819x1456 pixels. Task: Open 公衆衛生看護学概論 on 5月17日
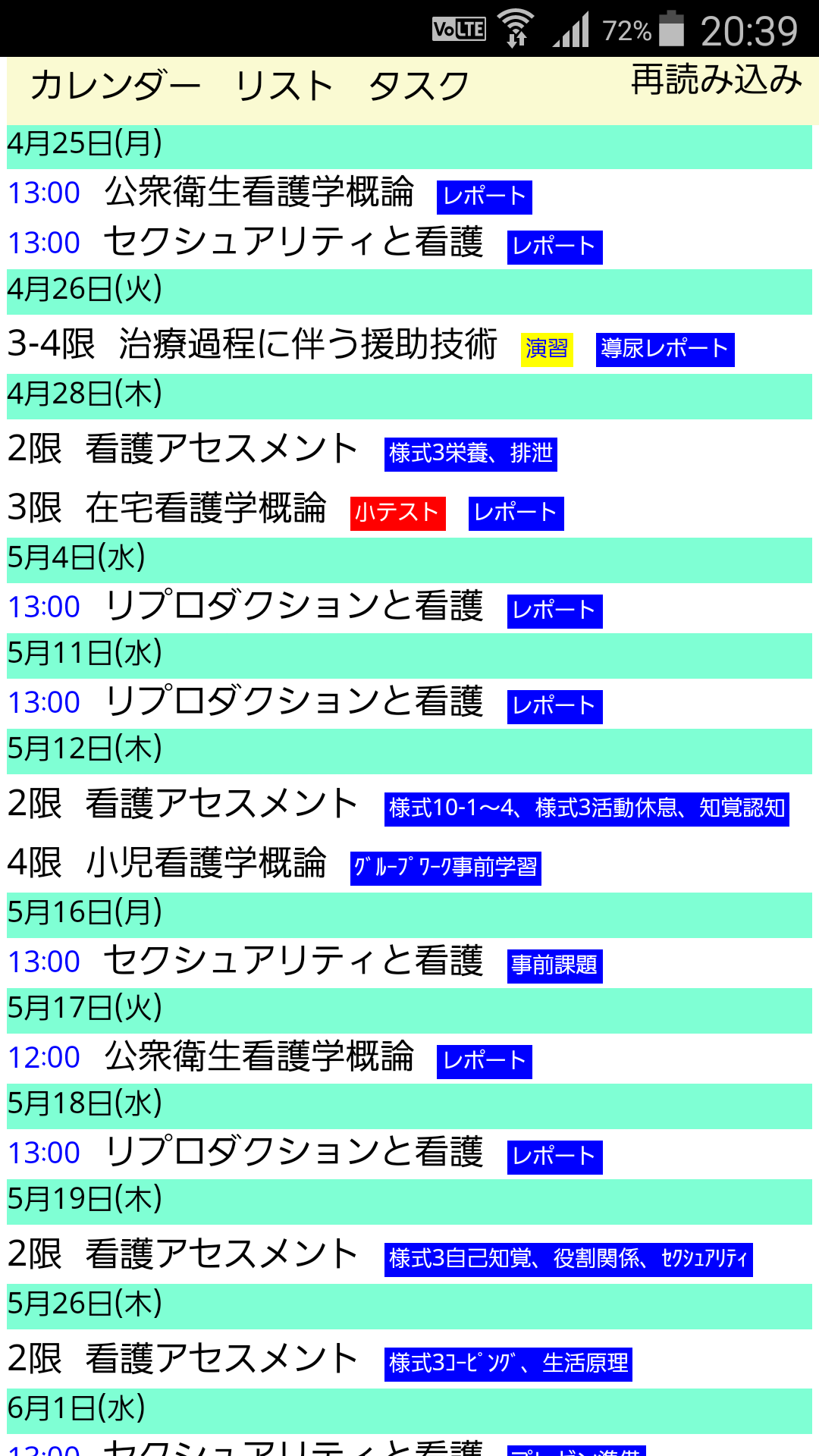pos(259,1057)
